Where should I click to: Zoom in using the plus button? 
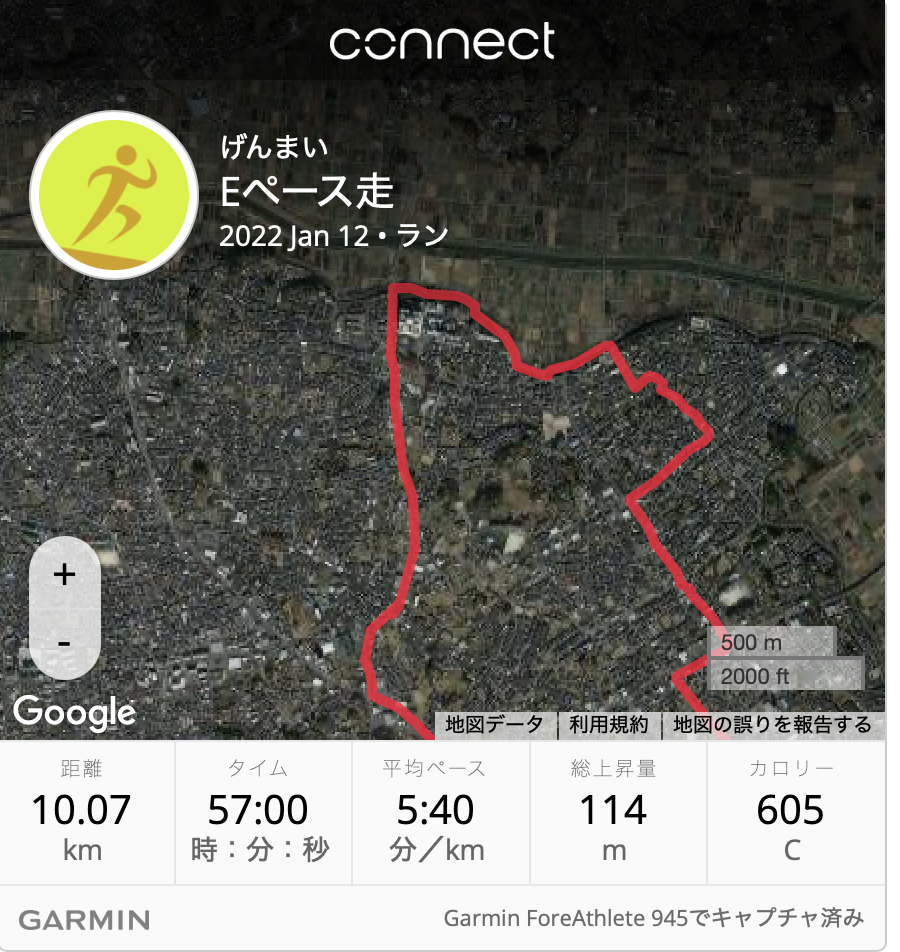(64, 575)
